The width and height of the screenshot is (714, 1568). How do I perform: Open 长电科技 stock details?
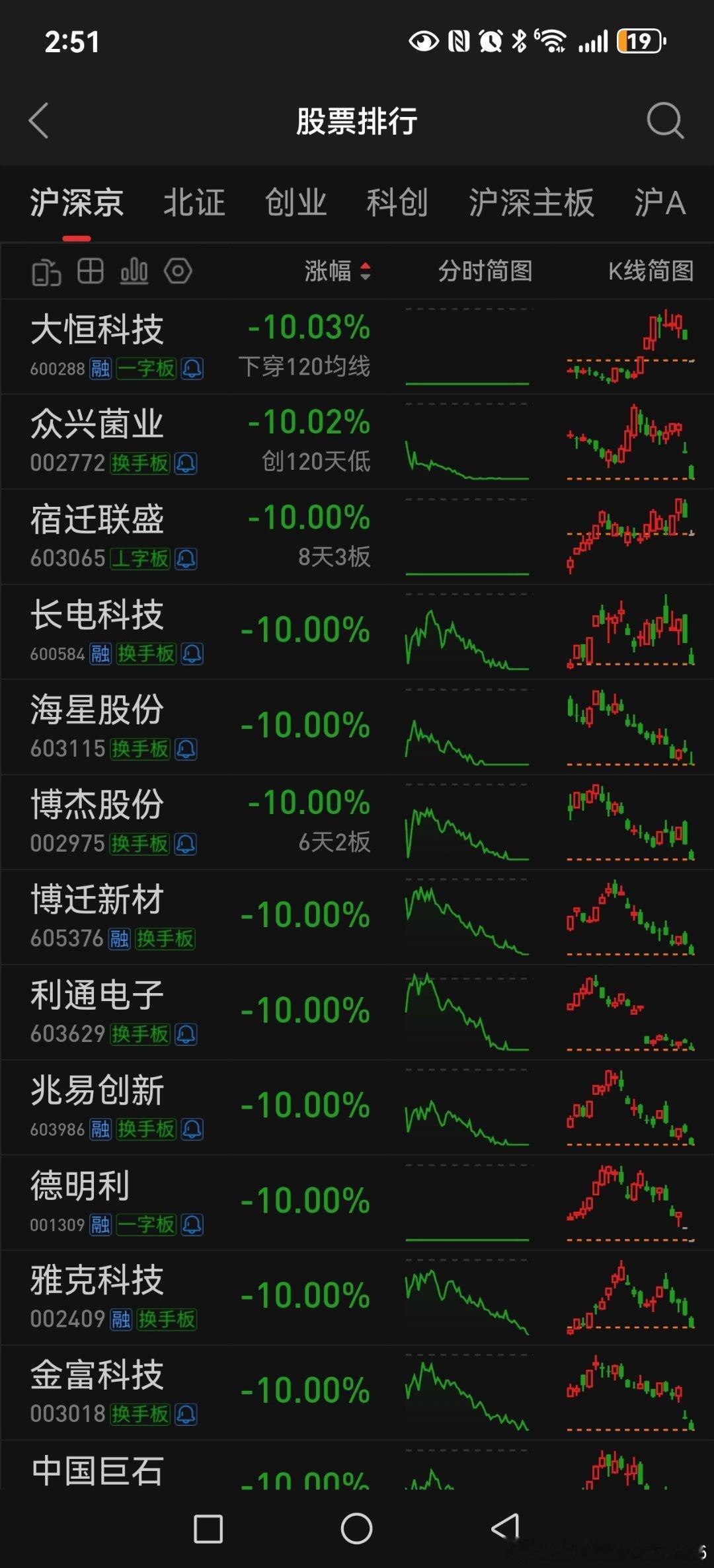pos(357,632)
